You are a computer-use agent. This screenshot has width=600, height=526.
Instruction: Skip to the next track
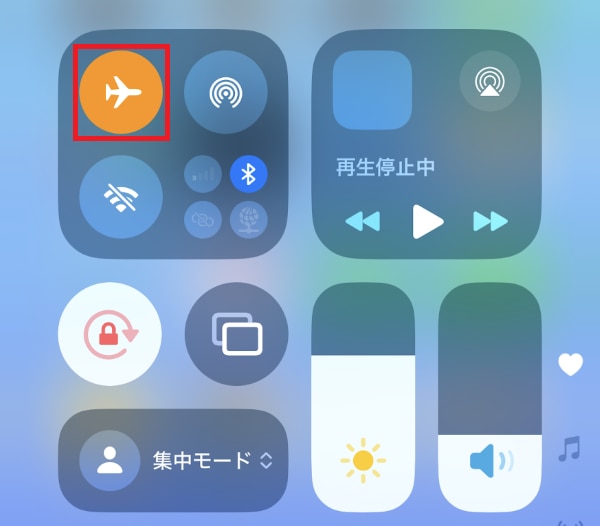coord(491,220)
